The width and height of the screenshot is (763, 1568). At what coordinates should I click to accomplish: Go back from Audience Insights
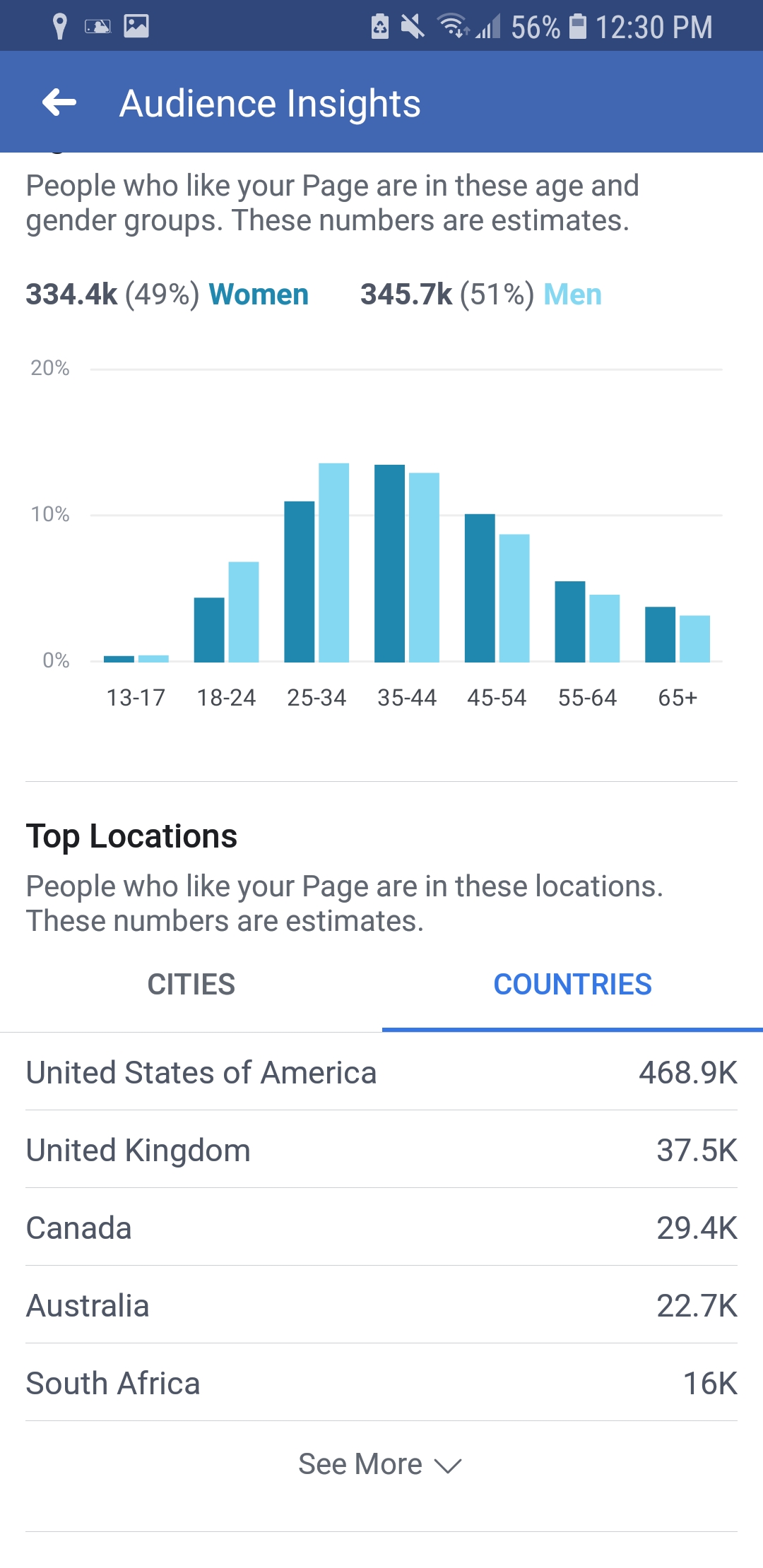(59, 103)
